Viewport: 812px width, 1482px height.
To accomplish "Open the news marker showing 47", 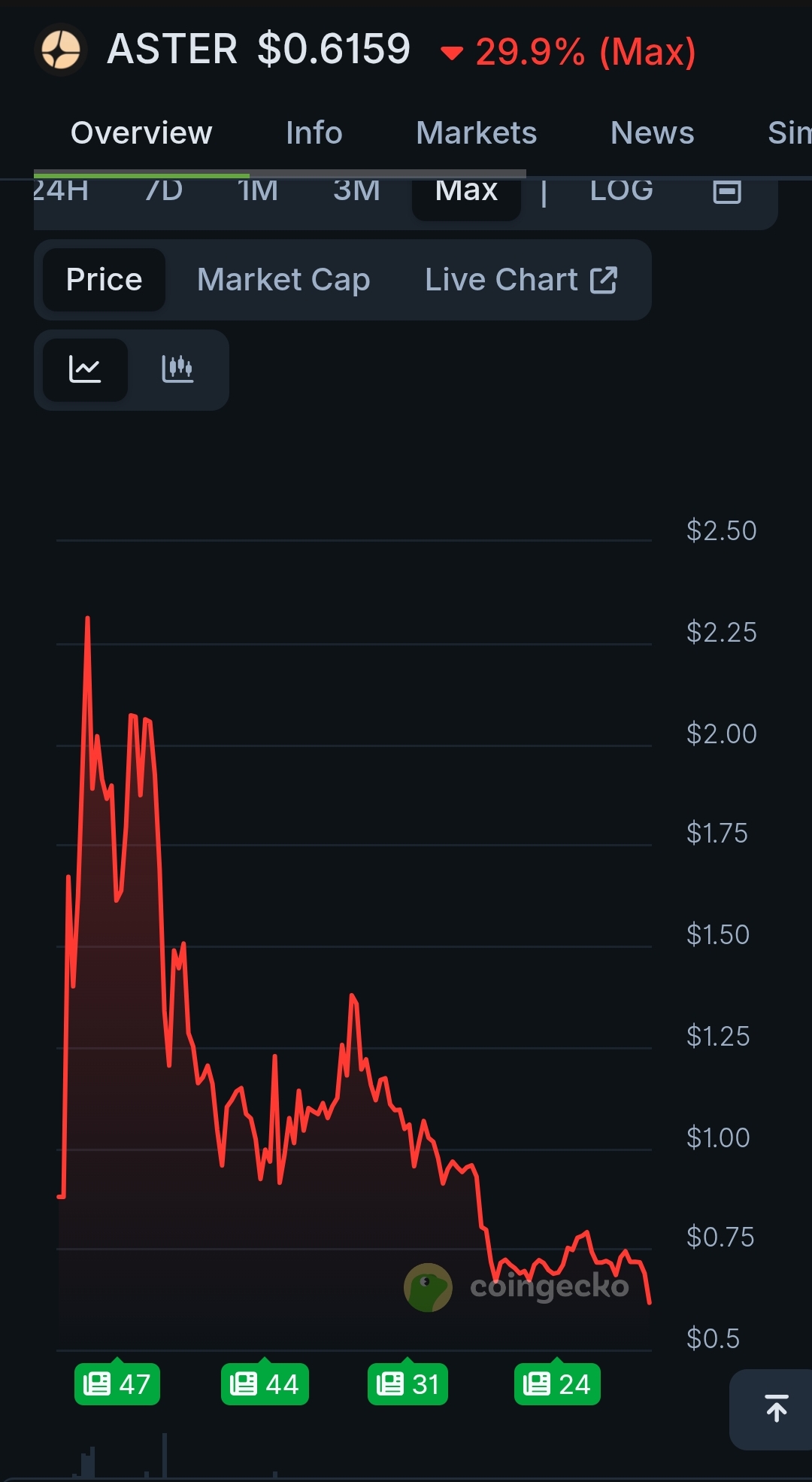I will [x=117, y=1383].
